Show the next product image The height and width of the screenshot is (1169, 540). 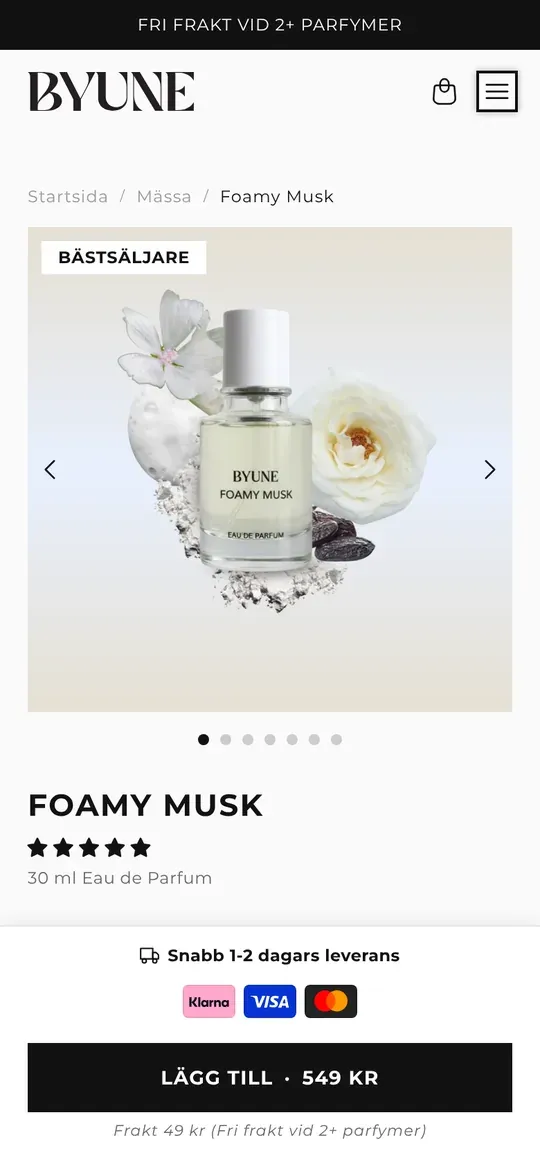(489, 470)
